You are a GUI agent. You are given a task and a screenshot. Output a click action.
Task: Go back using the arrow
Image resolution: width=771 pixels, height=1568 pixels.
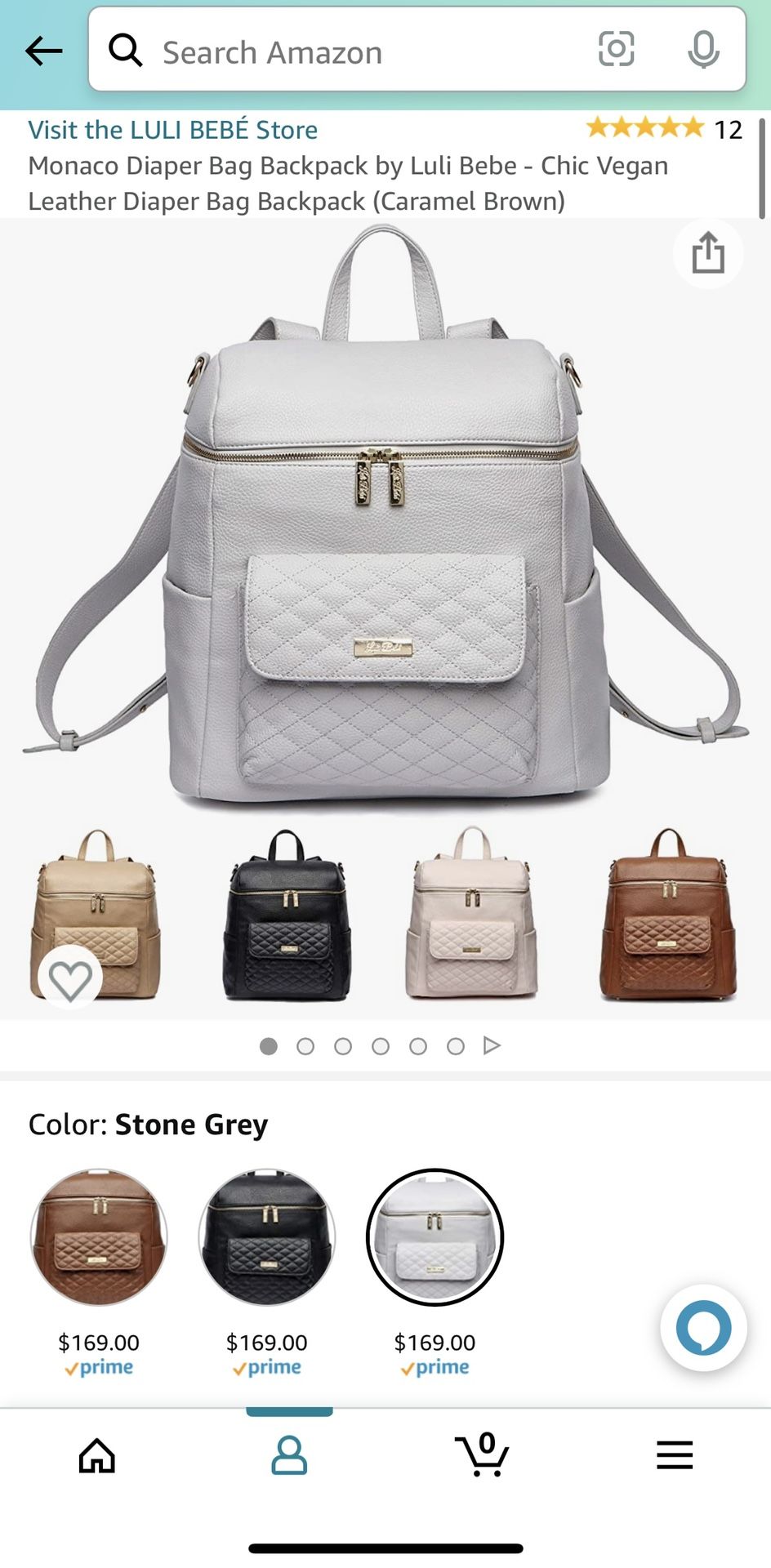click(44, 51)
